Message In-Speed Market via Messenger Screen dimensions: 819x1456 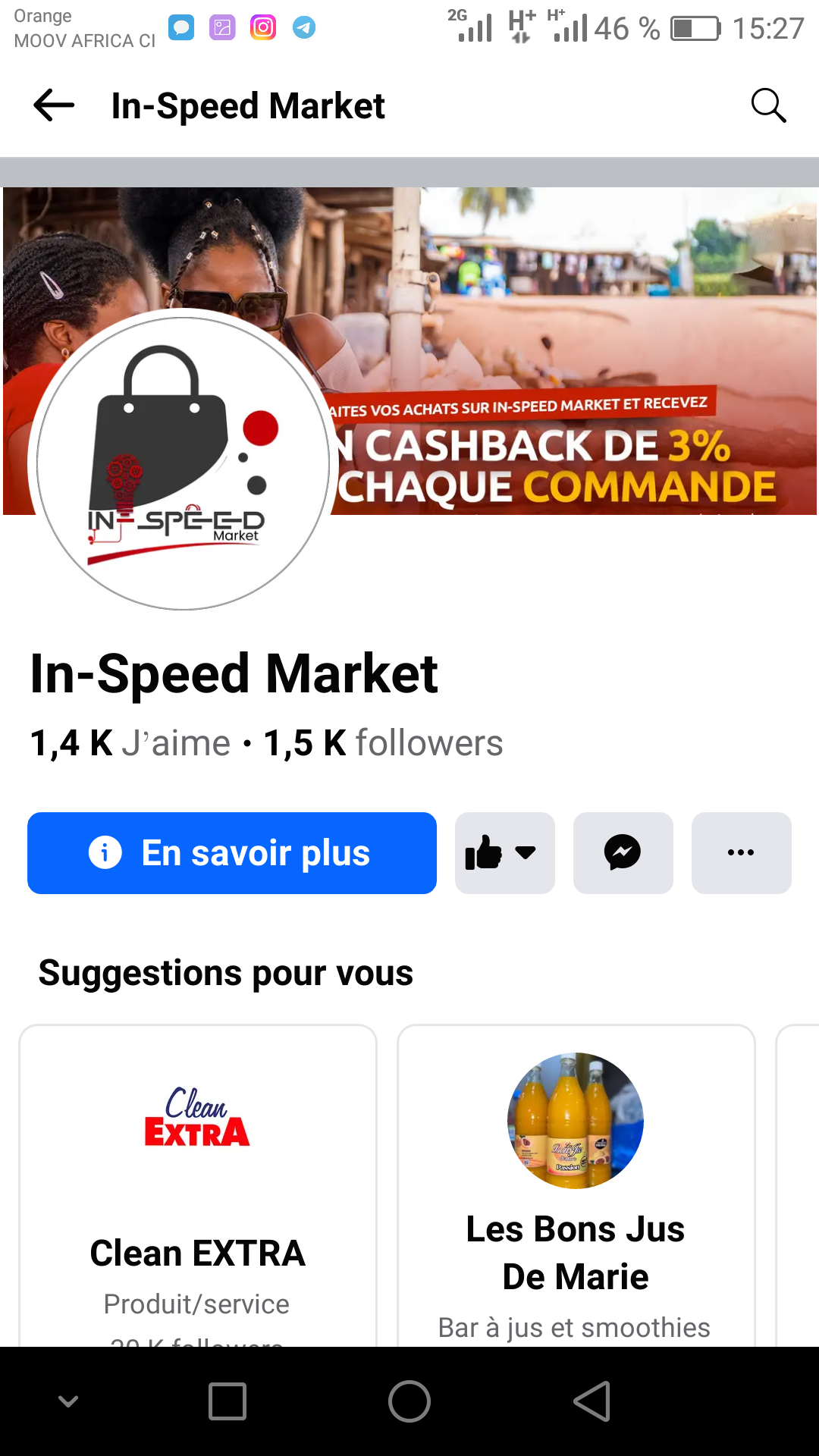click(x=623, y=853)
